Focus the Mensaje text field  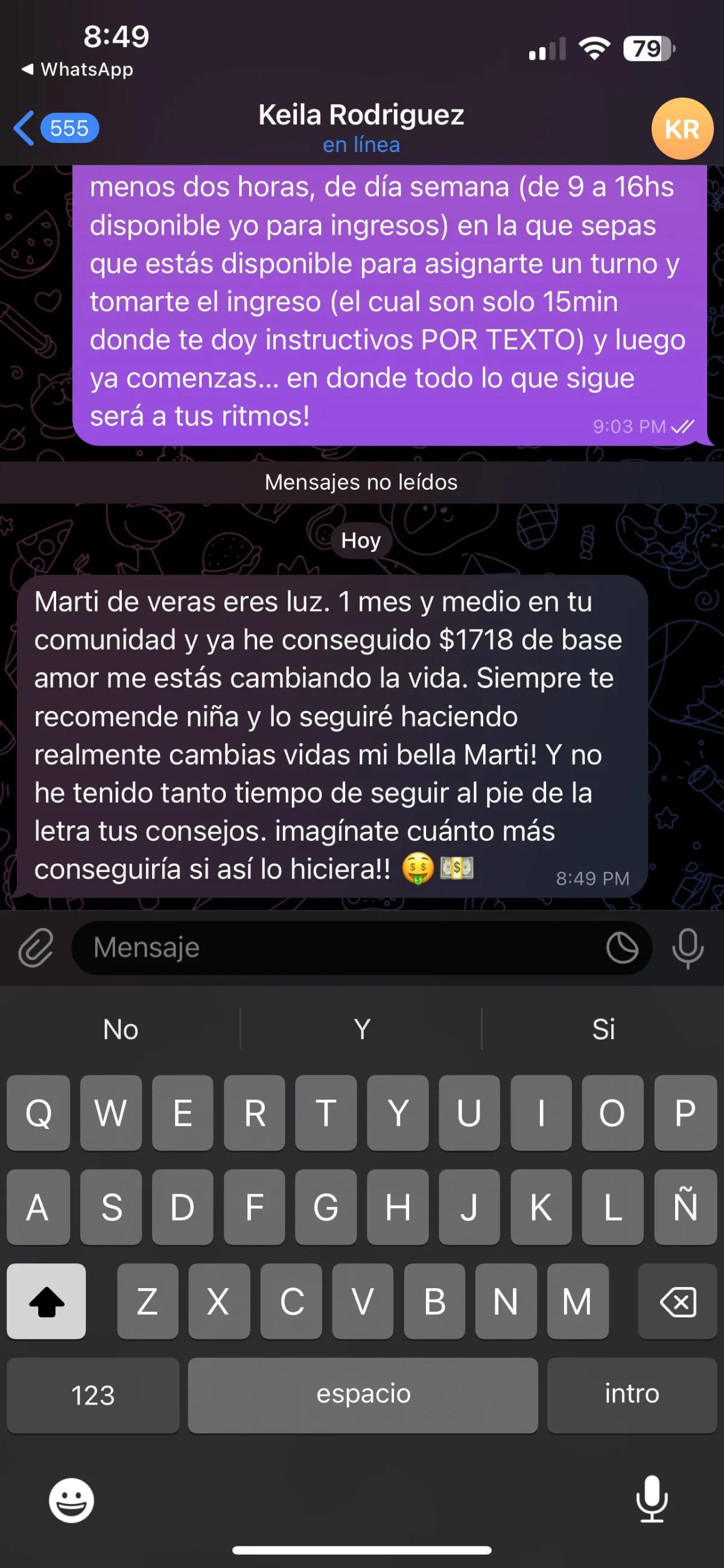[341, 948]
